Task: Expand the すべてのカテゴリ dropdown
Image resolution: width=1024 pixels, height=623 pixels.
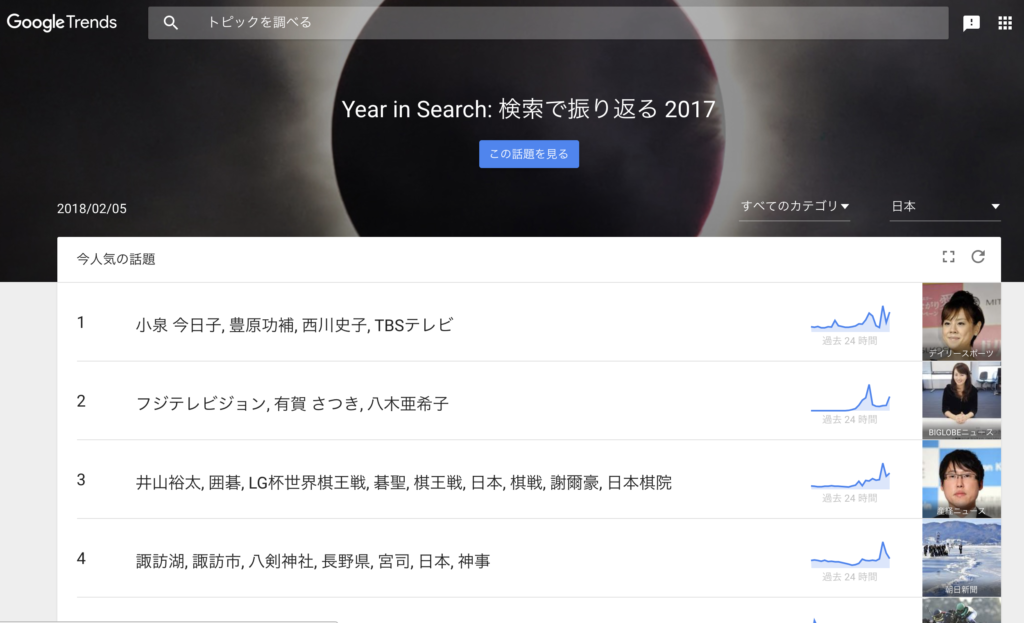Action: tap(795, 206)
